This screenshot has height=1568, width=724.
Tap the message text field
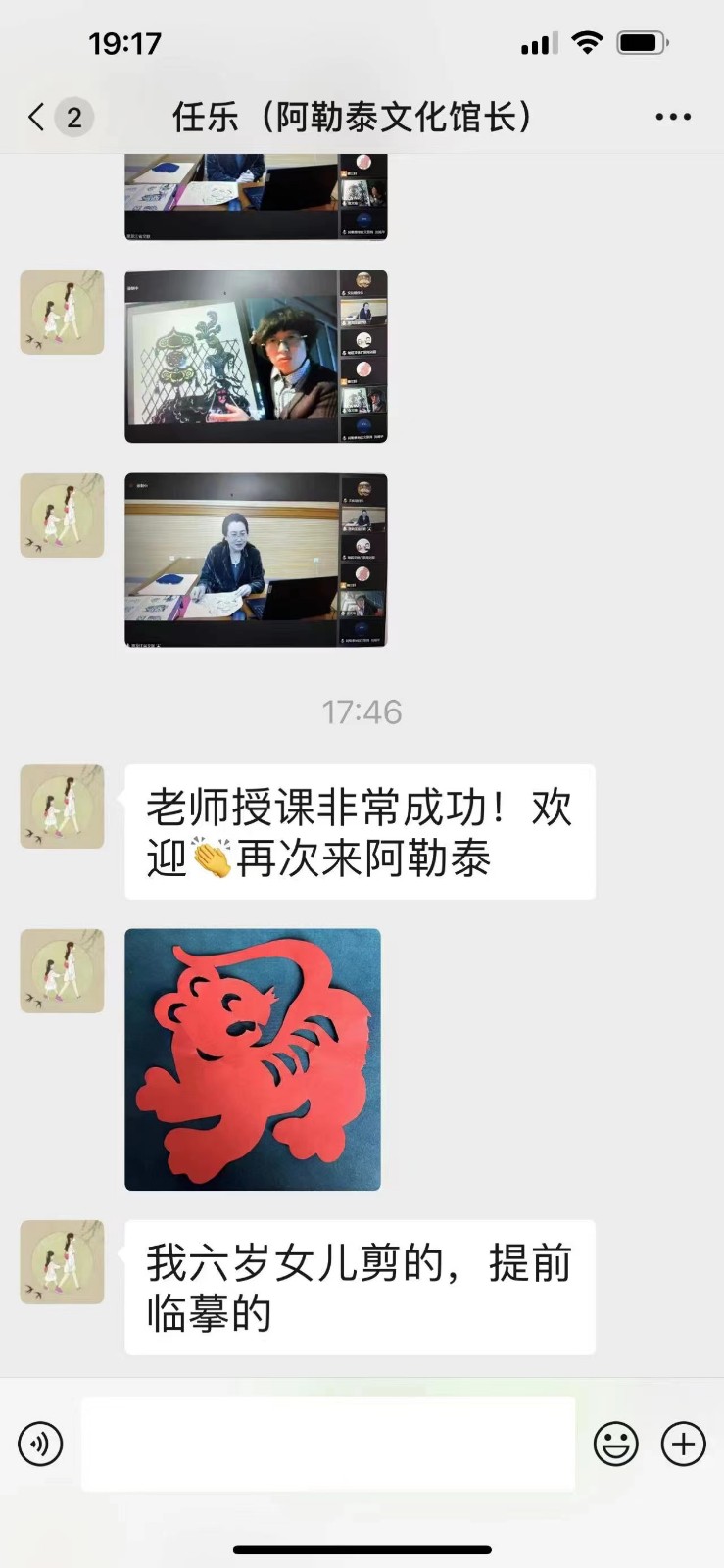tap(327, 1444)
